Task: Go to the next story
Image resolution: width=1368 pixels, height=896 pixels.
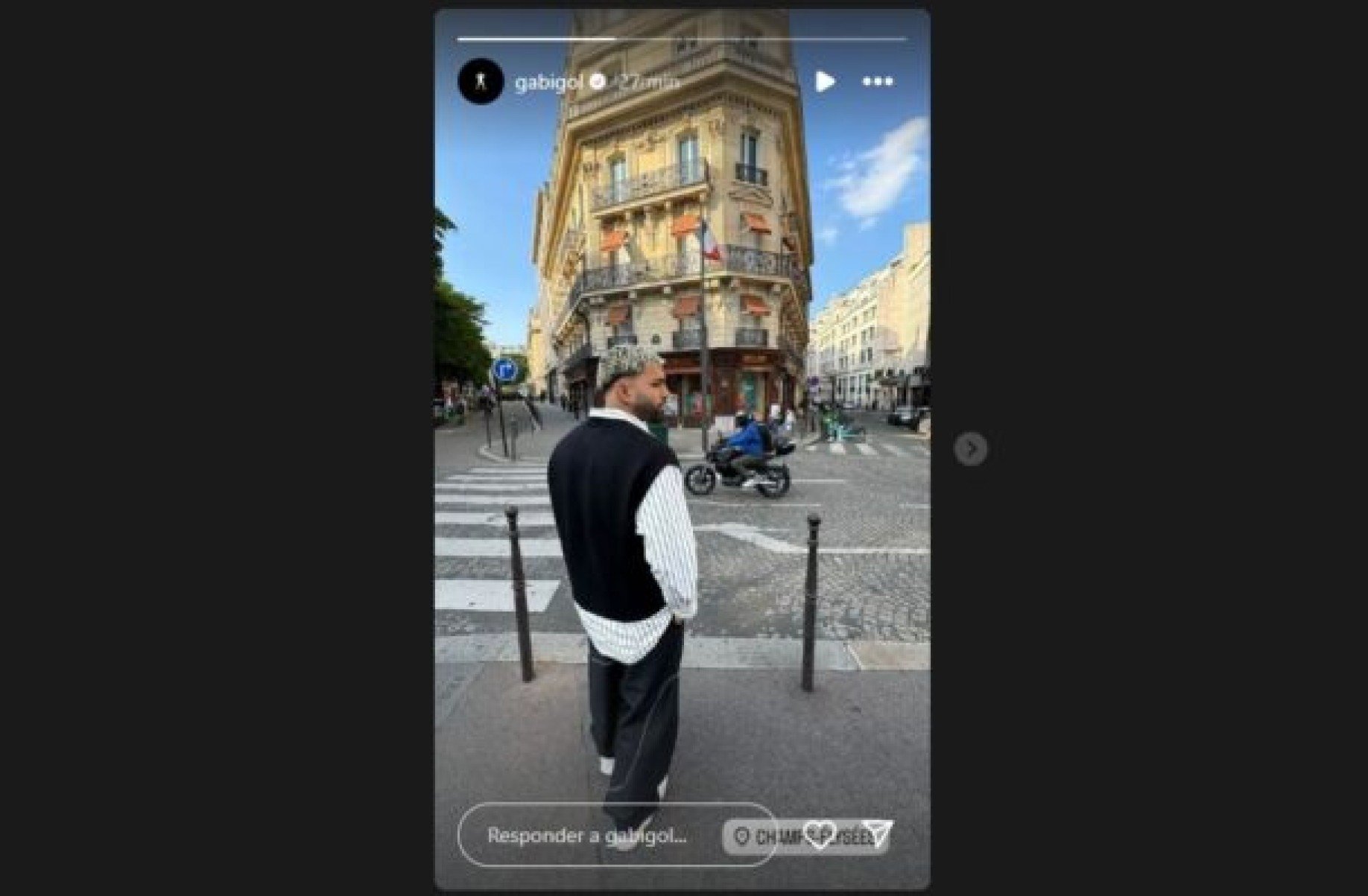Action: point(970,448)
